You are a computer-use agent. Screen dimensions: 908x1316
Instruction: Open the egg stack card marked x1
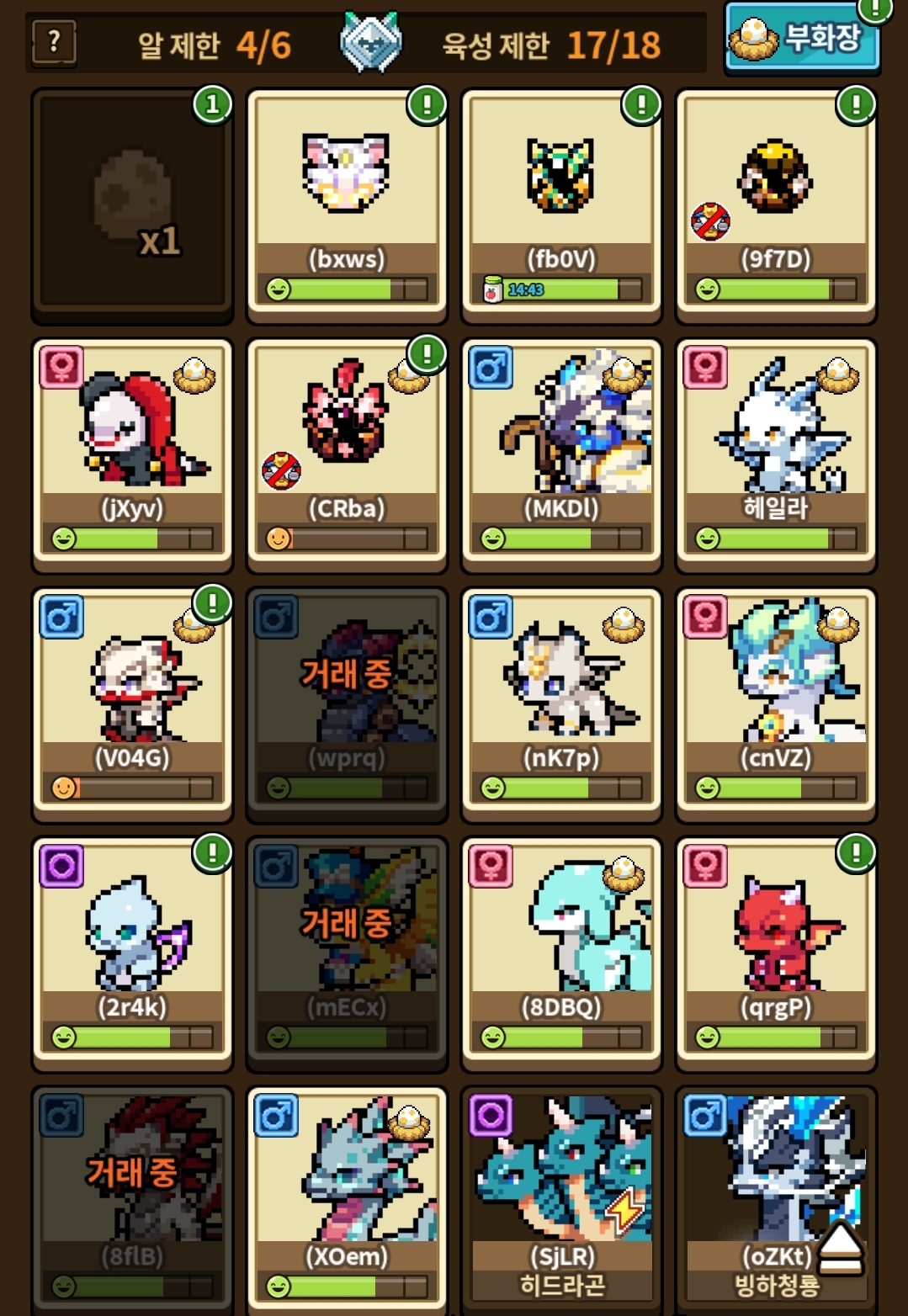pyautogui.click(x=132, y=206)
